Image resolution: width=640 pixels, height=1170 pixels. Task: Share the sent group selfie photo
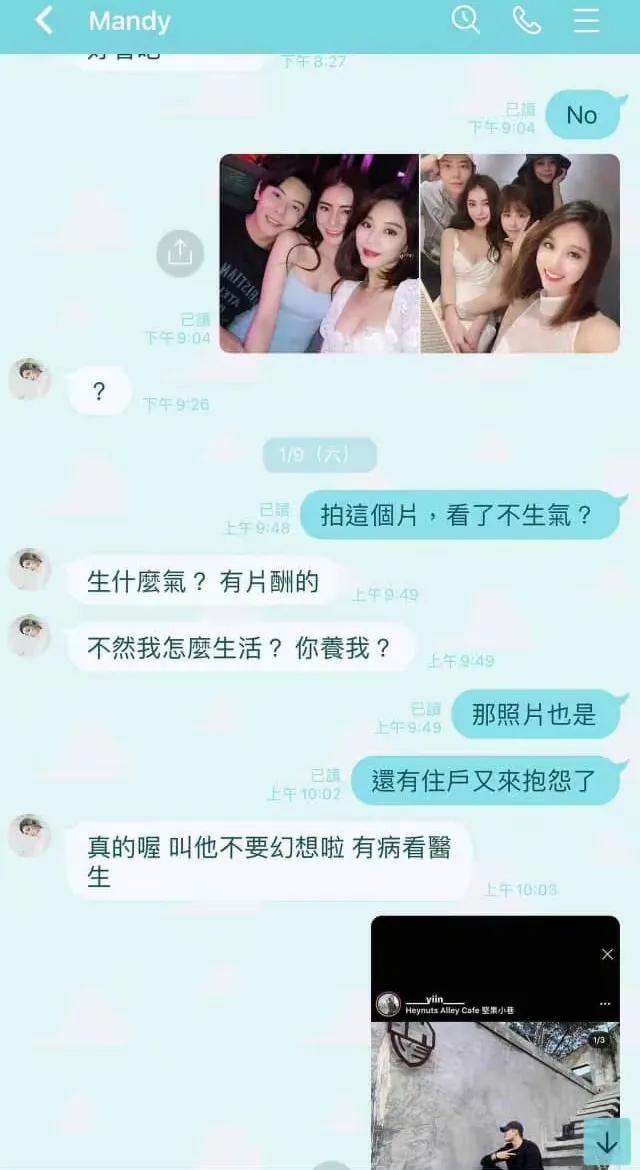180,253
